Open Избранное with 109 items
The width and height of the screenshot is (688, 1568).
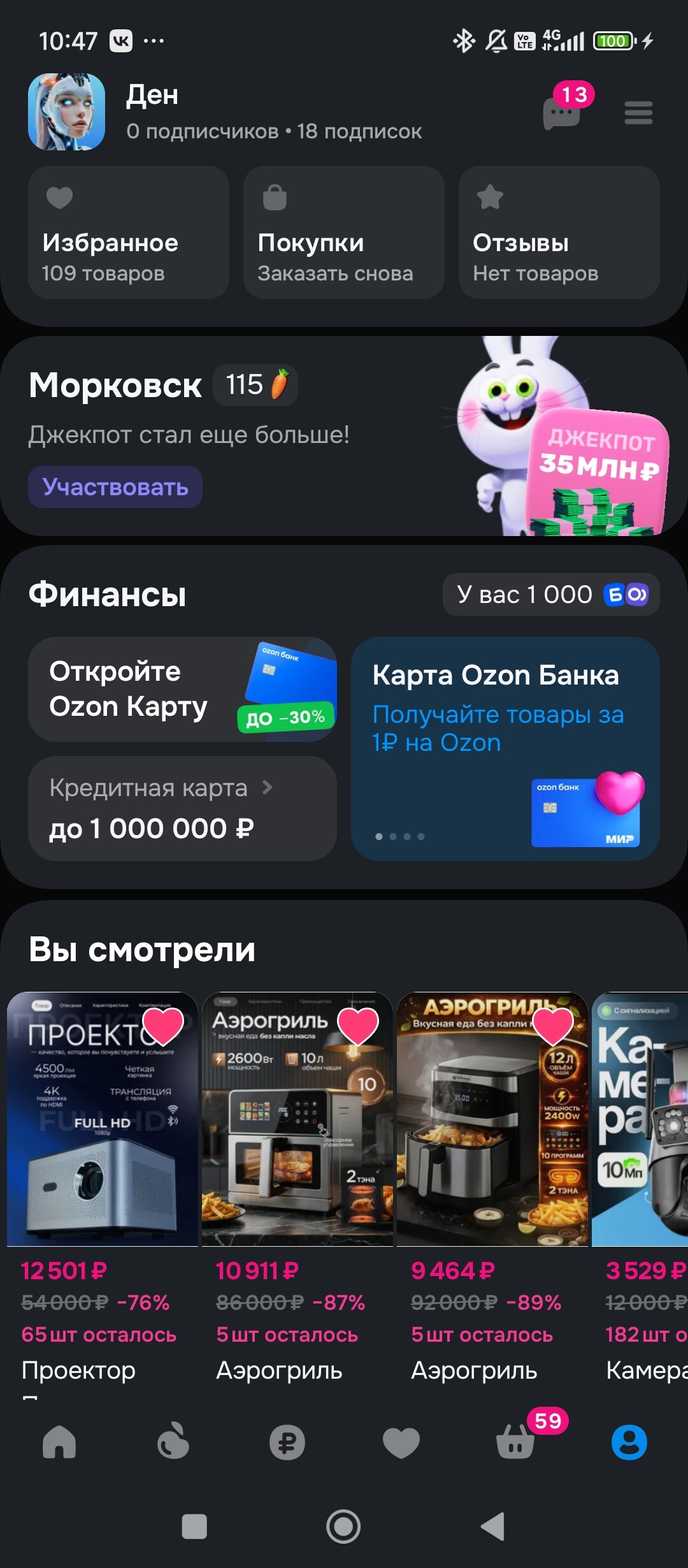(128, 233)
